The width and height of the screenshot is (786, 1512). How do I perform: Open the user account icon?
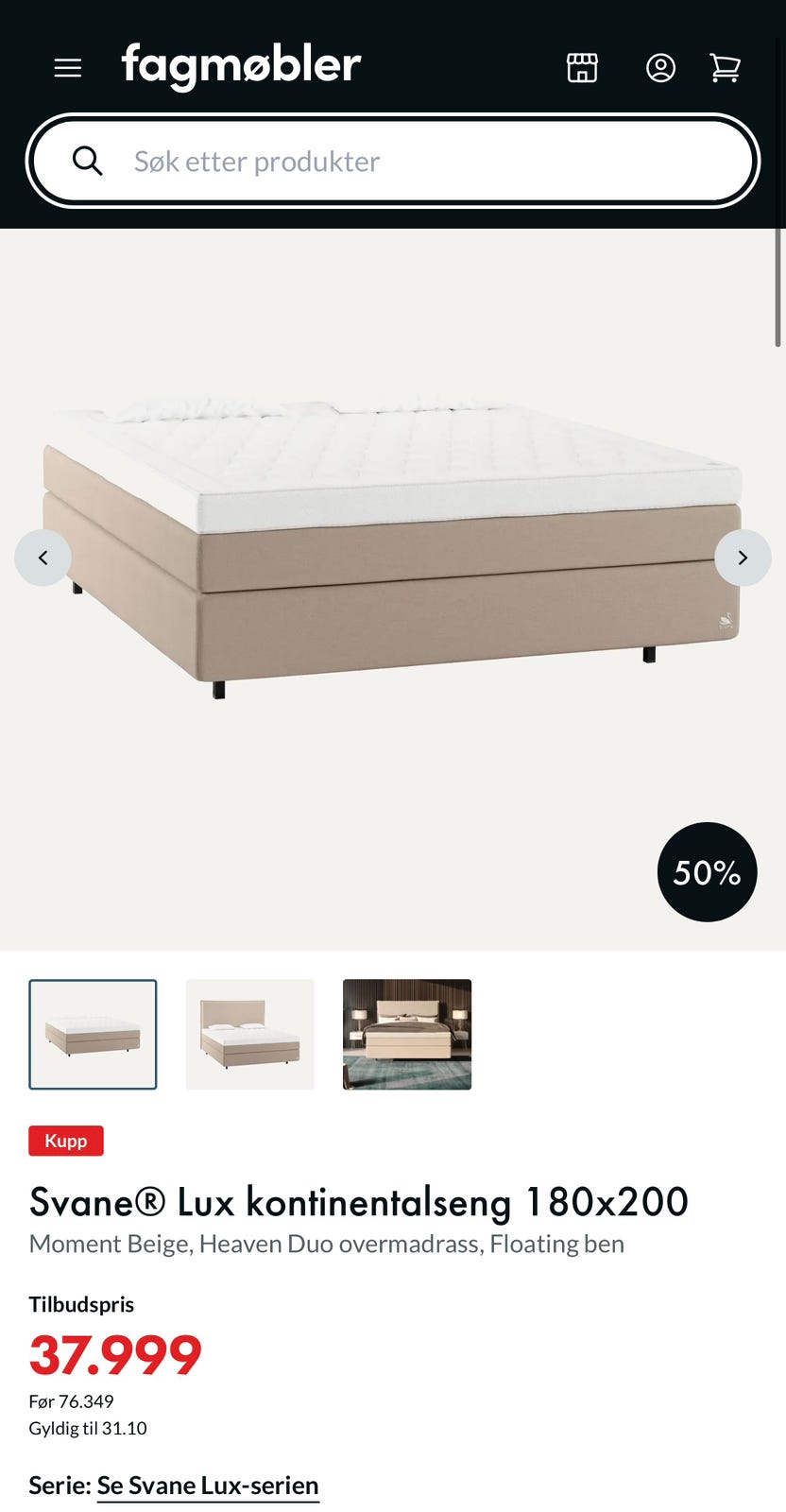tap(660, 68)
